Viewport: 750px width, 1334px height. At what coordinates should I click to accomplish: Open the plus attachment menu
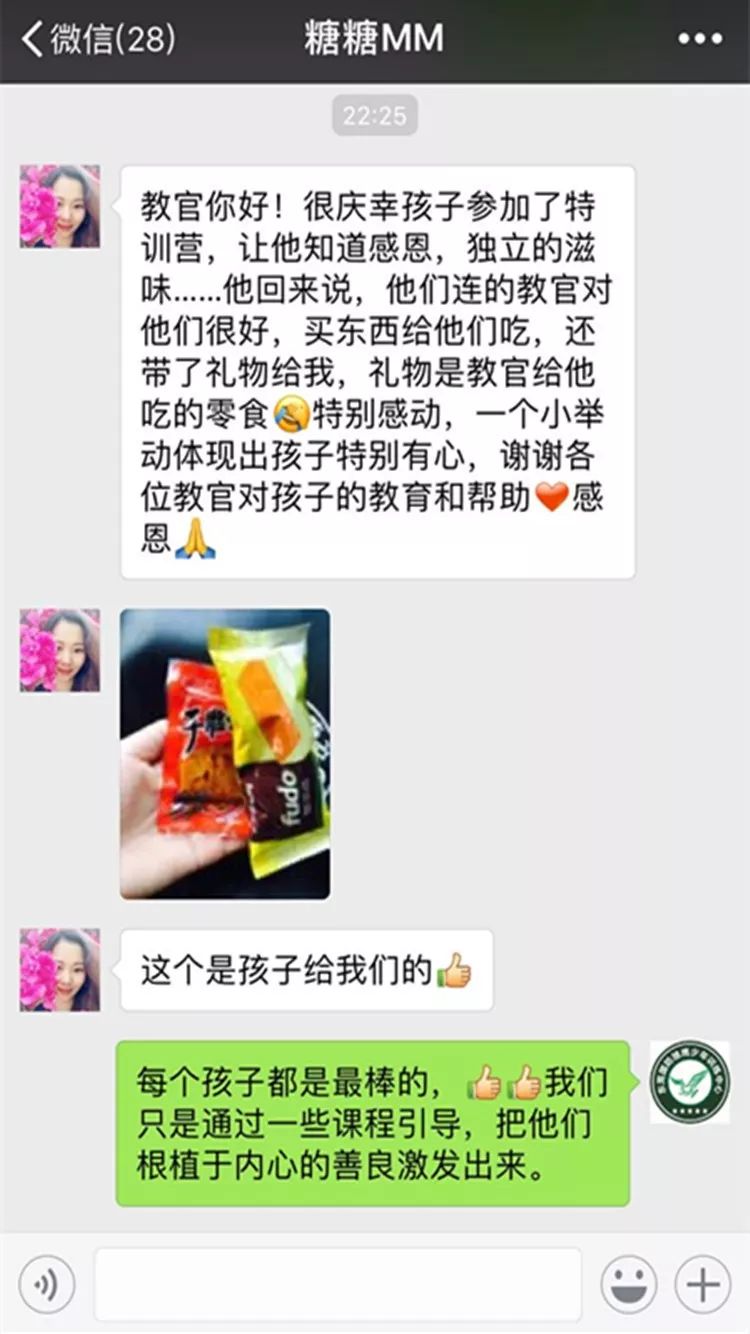click(703, 1284)
